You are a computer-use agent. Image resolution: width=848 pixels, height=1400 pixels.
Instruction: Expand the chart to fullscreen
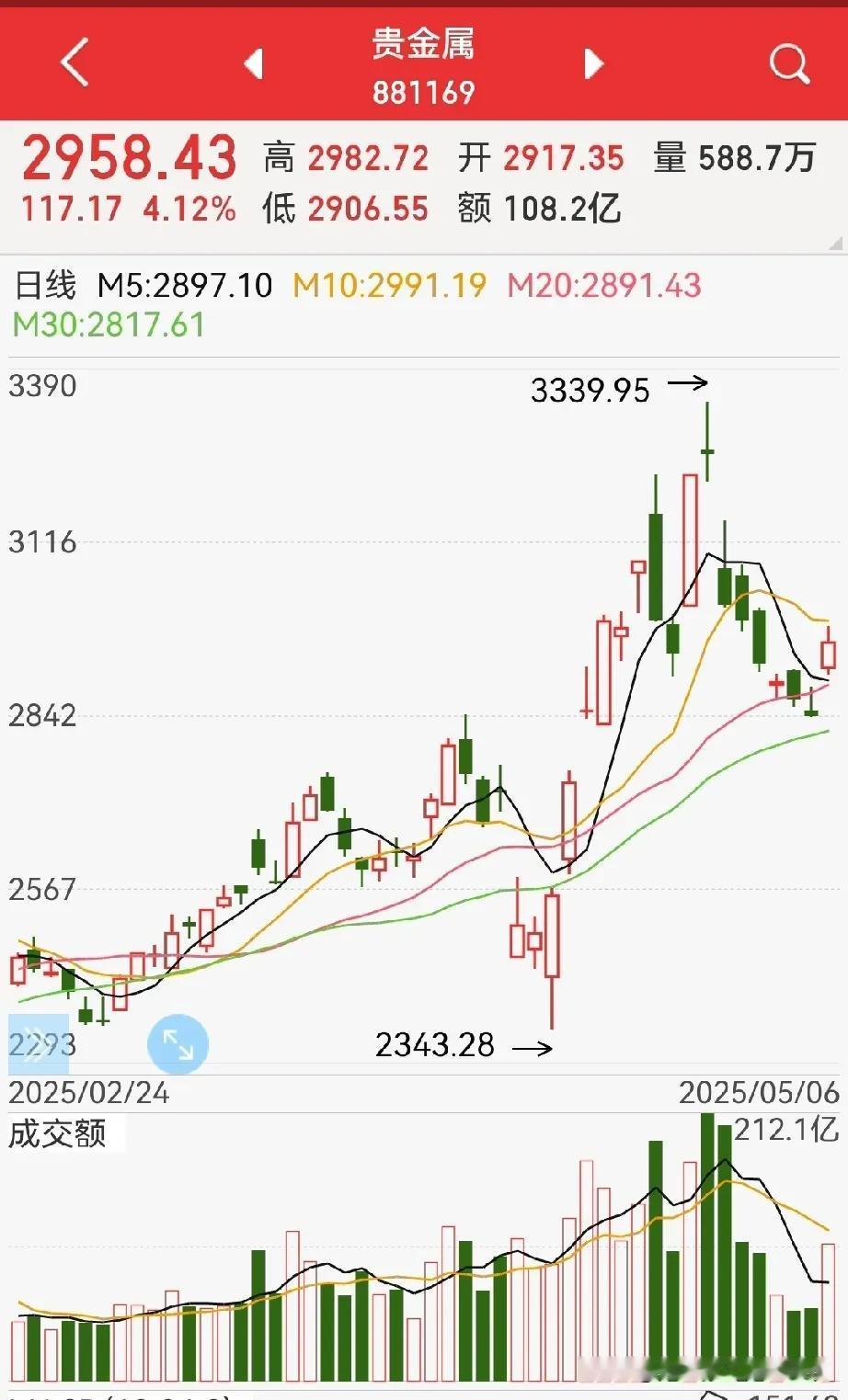point(178,1044)
